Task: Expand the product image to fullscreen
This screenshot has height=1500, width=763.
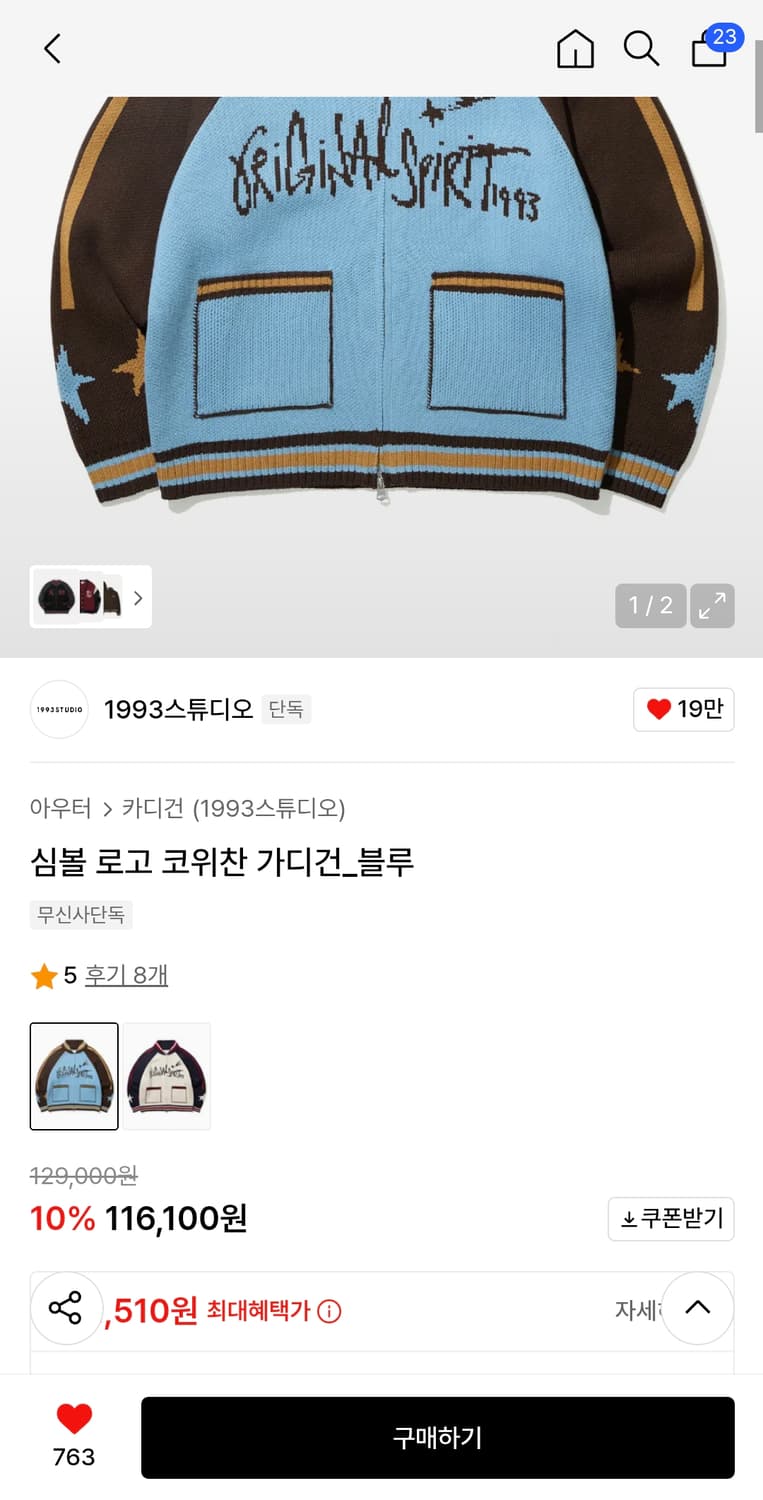Action: pos(712,605)
